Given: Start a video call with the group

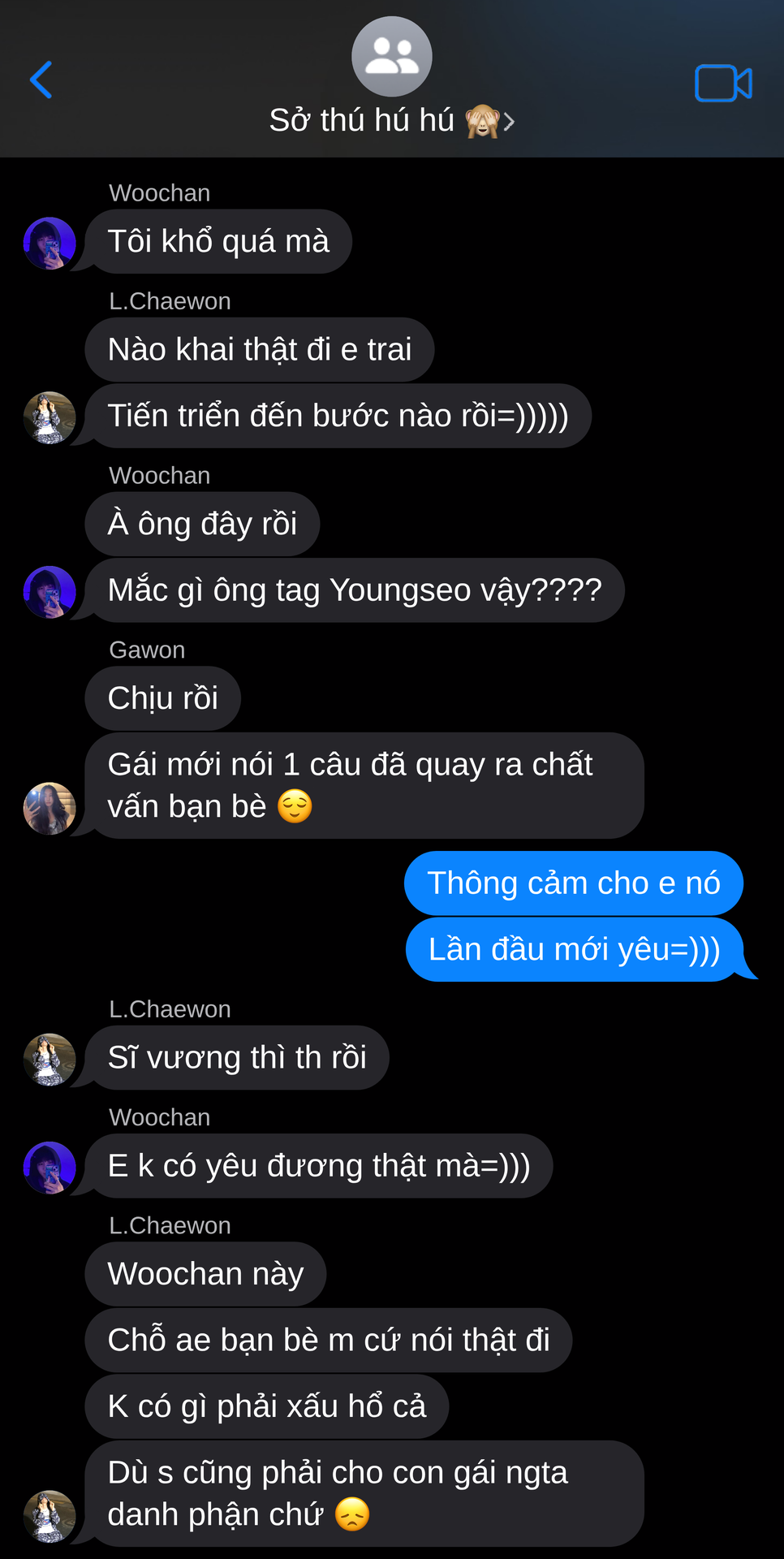Looking at the screenshot, I should pyautogui.click(x=723, y=83).
